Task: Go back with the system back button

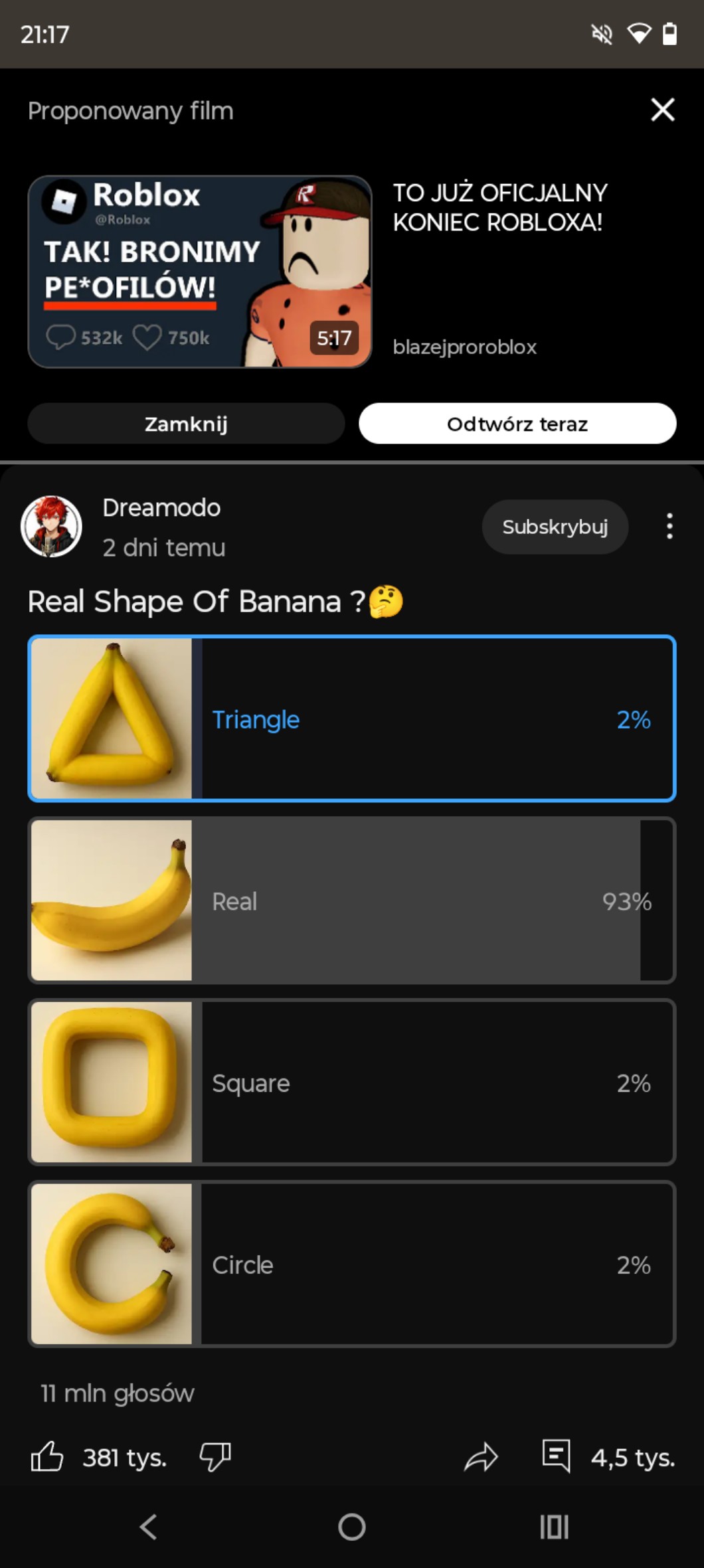Action: pos(149,1527)
